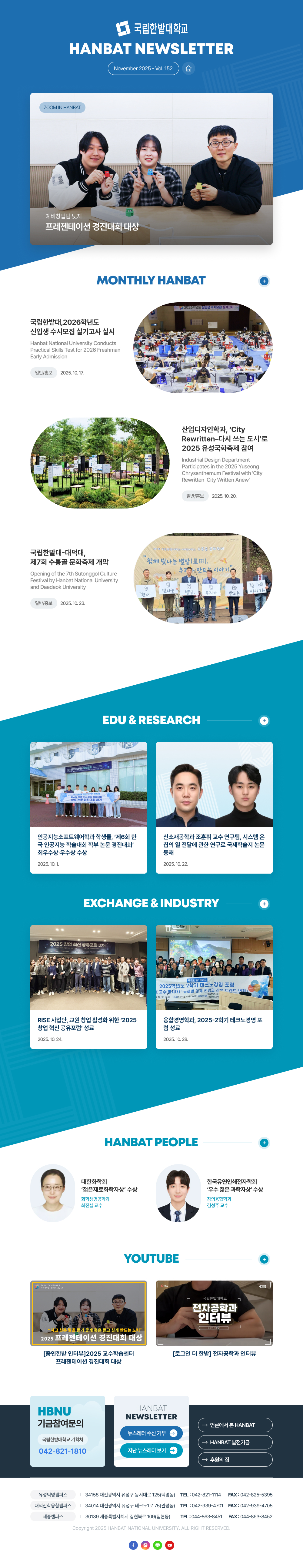Open the system semiconductor heat transfer research card

[x=214, y=807]
